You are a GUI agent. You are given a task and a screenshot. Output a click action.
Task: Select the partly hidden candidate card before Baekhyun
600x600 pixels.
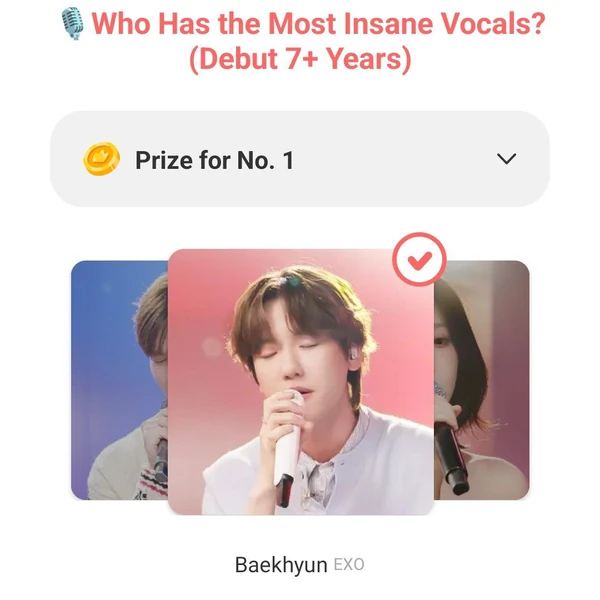(x=118, y=380)
